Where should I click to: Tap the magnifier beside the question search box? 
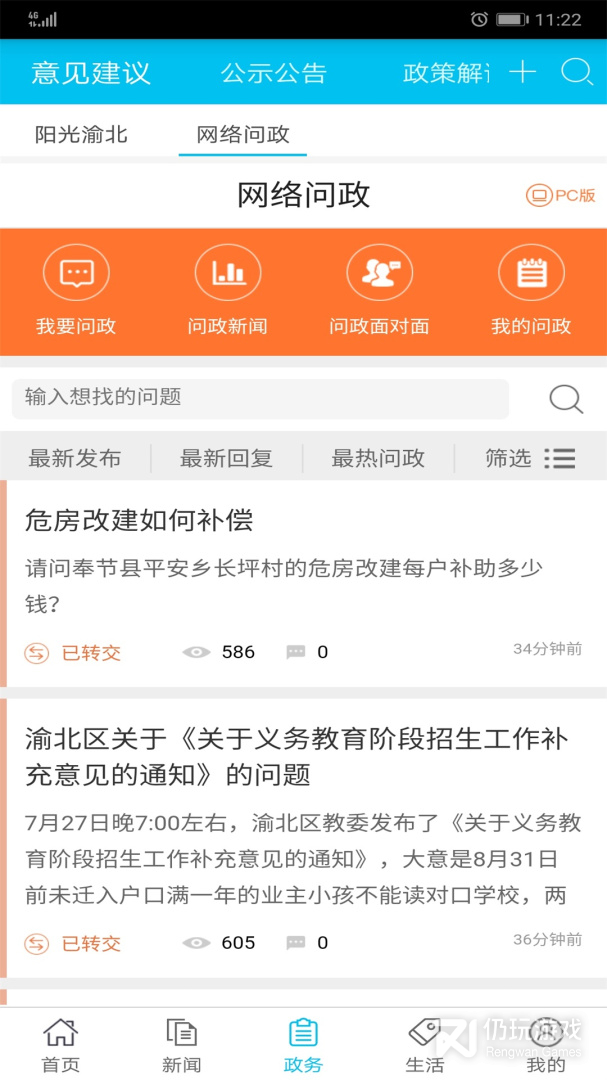coord(566,399)
